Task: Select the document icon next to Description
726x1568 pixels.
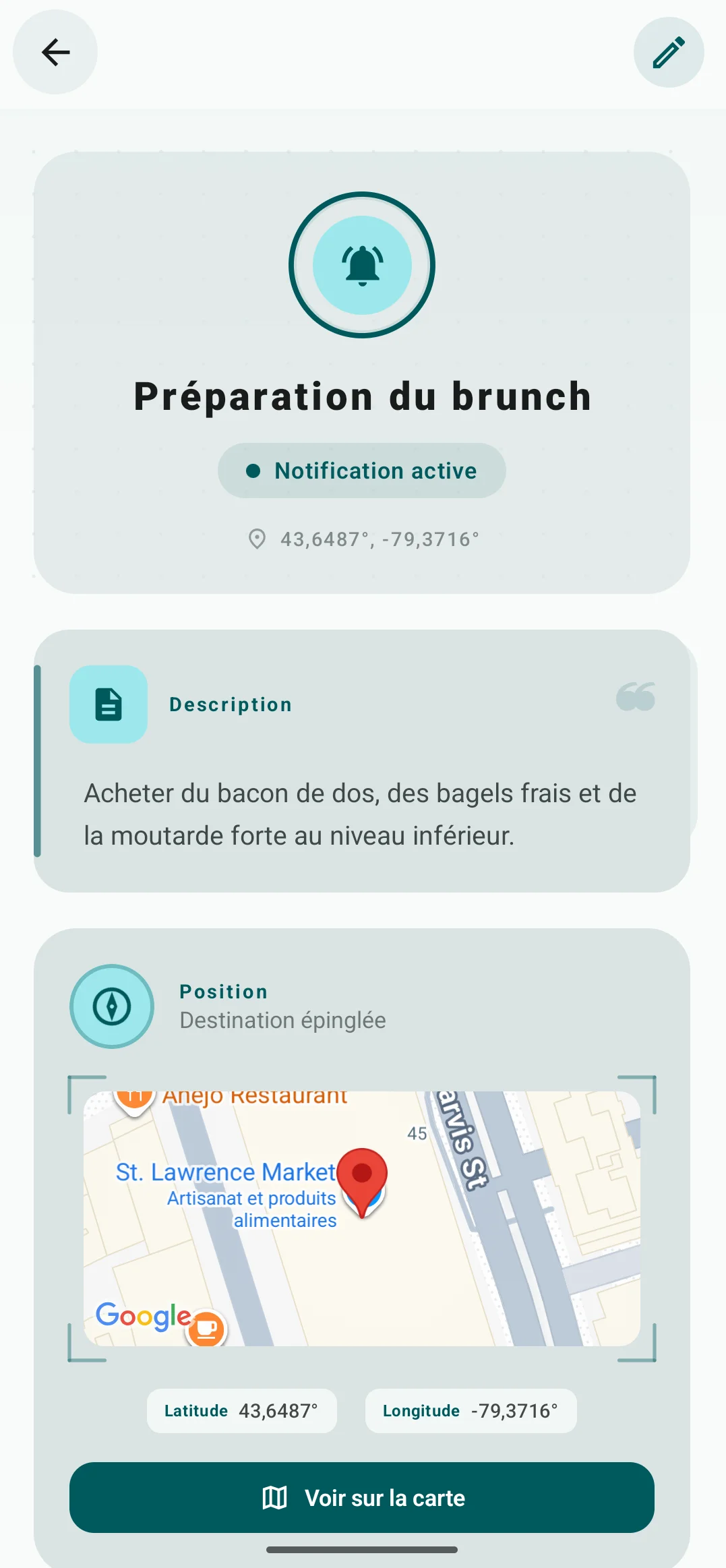Action: coord(108,704)
